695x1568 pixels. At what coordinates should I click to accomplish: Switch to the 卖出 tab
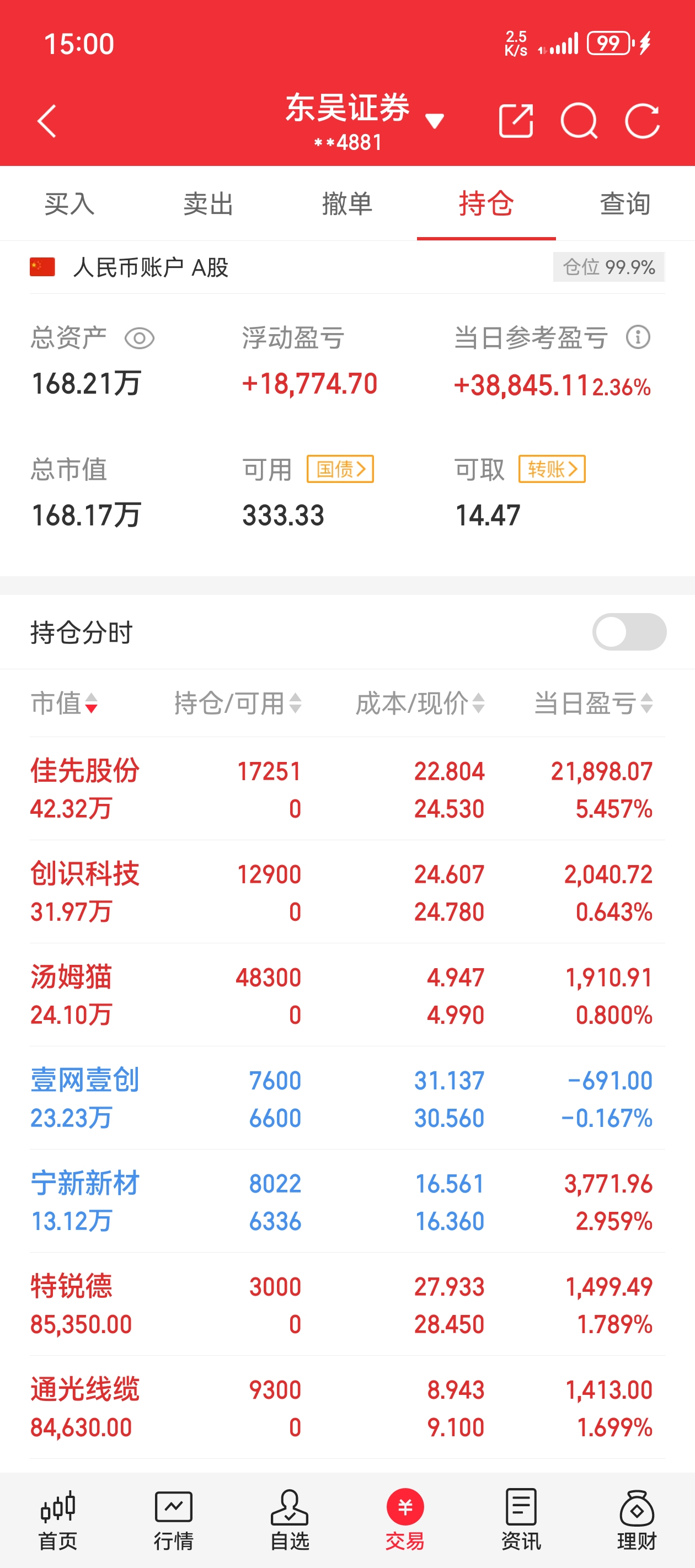point(209,203)
